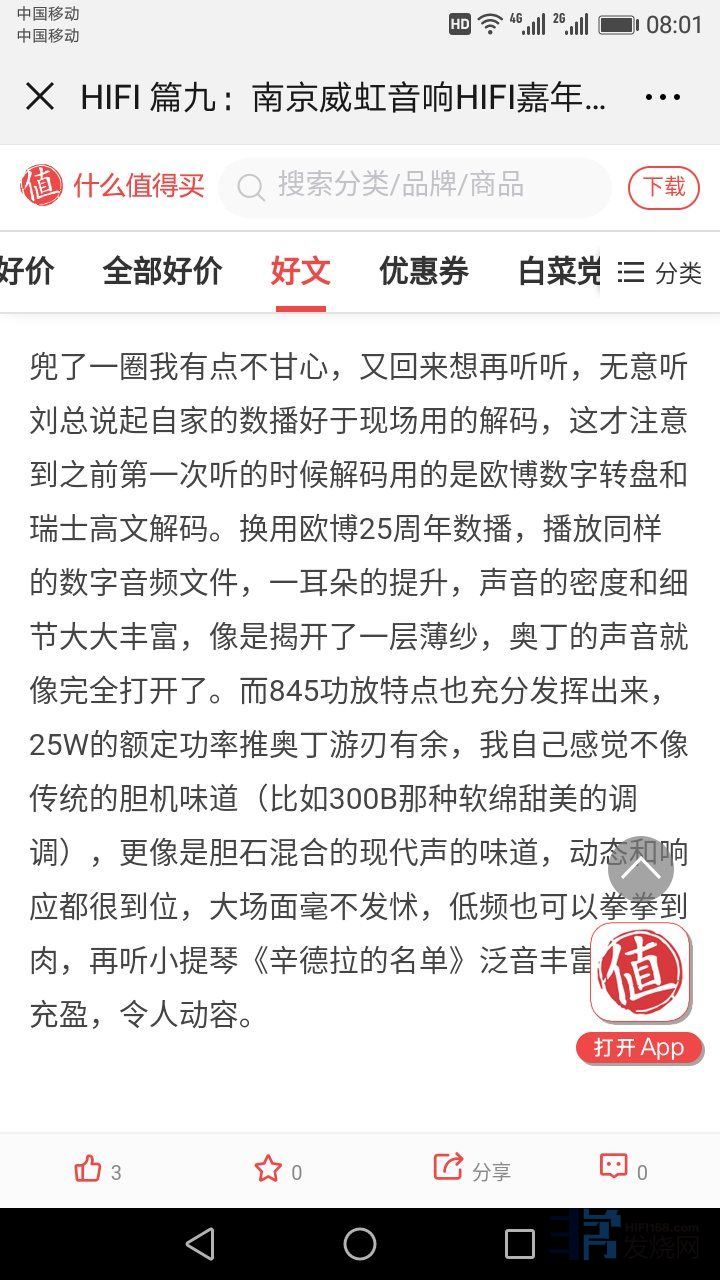Viewport: 720px width, 1280px height.
Task: Tap the 打开 App button
Action: click(639, 1047)
